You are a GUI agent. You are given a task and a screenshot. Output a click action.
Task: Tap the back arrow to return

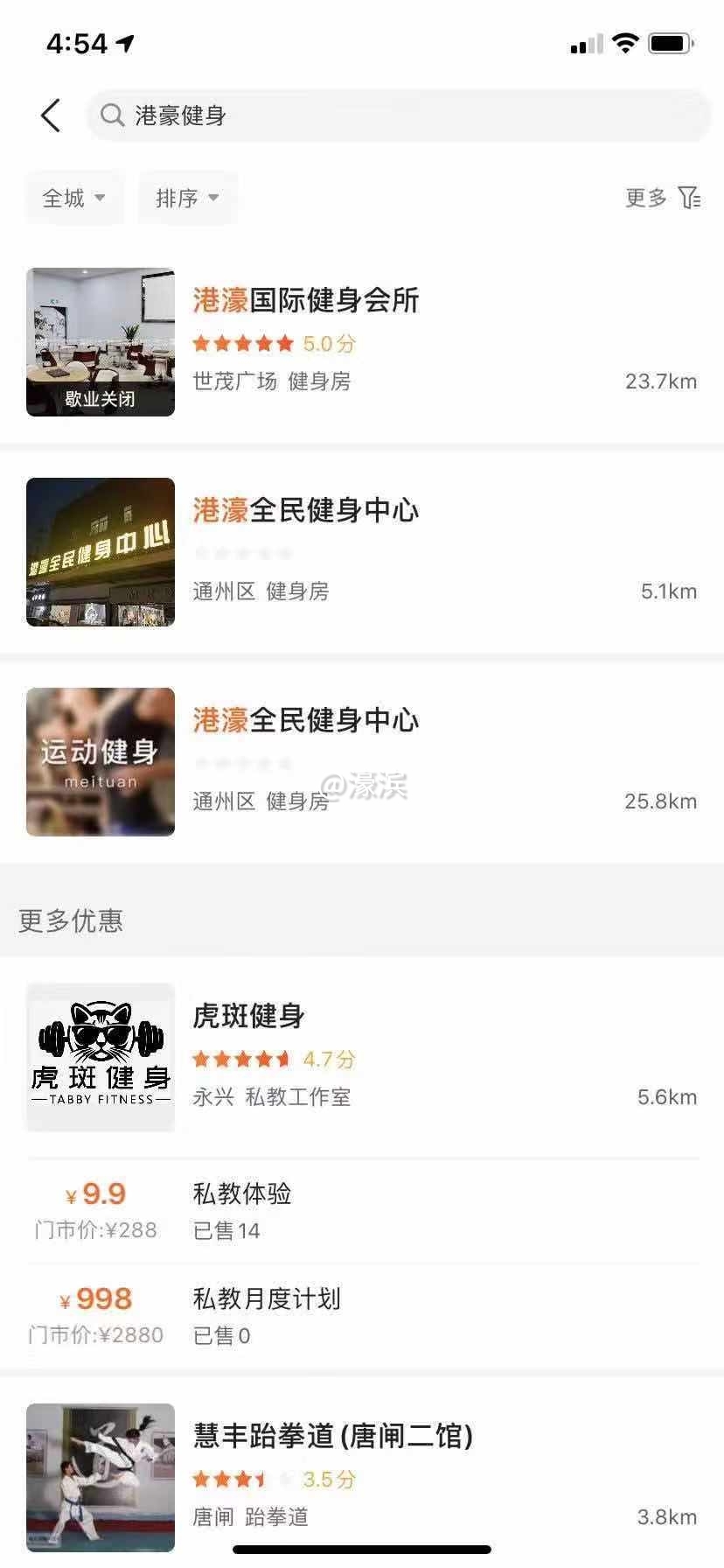point(50,115)
